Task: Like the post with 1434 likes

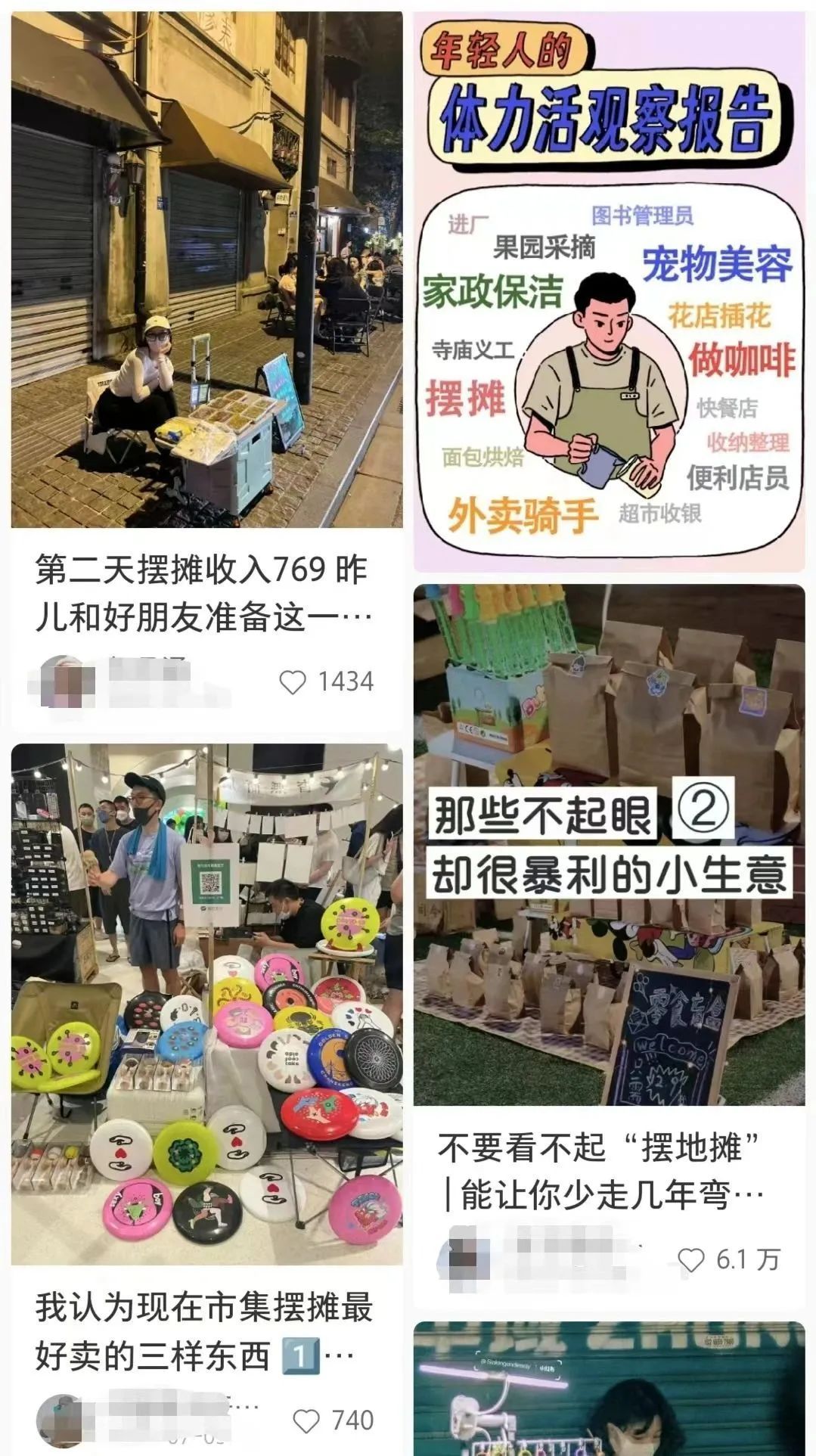Action: (x=293, y=682)
